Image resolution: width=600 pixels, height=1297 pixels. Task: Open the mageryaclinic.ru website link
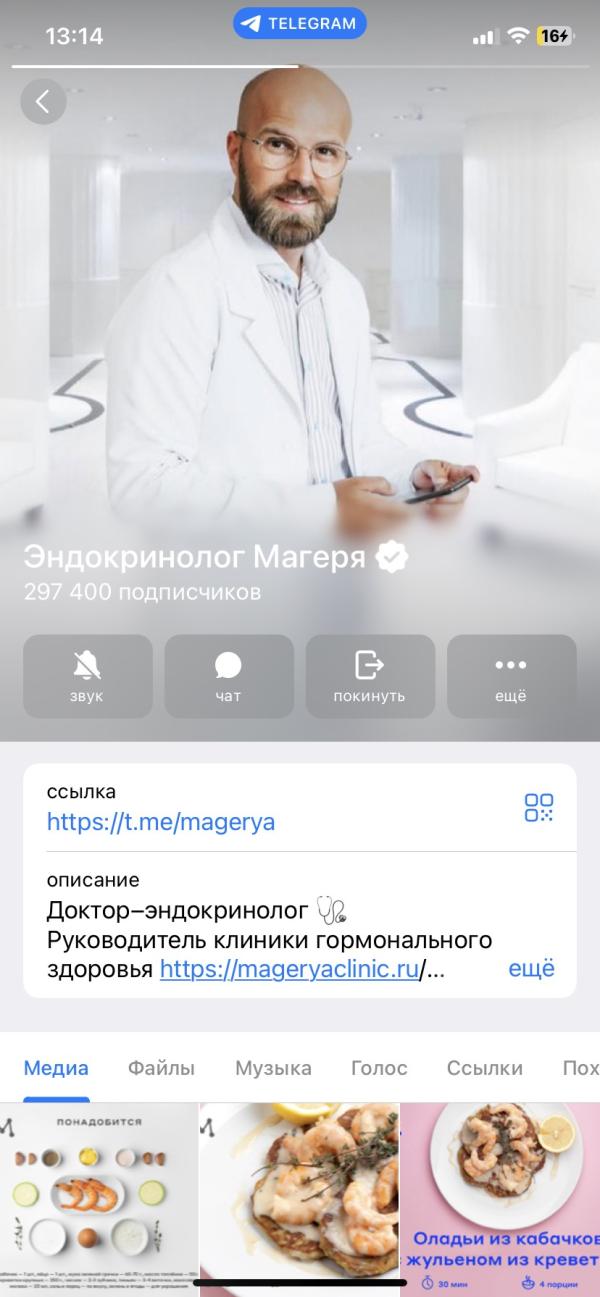[289, 969]
